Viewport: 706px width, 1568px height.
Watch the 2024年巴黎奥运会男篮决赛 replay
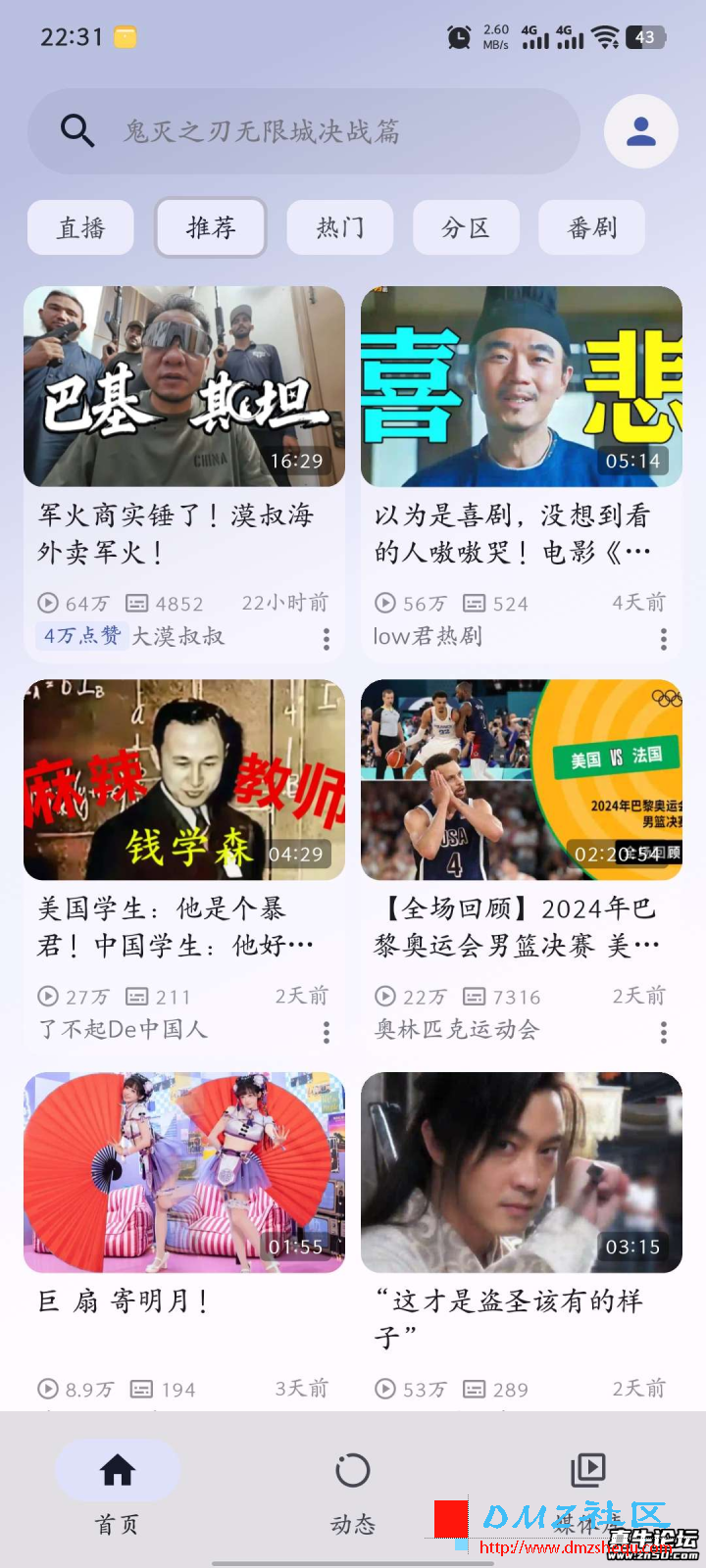click(522, 780)
